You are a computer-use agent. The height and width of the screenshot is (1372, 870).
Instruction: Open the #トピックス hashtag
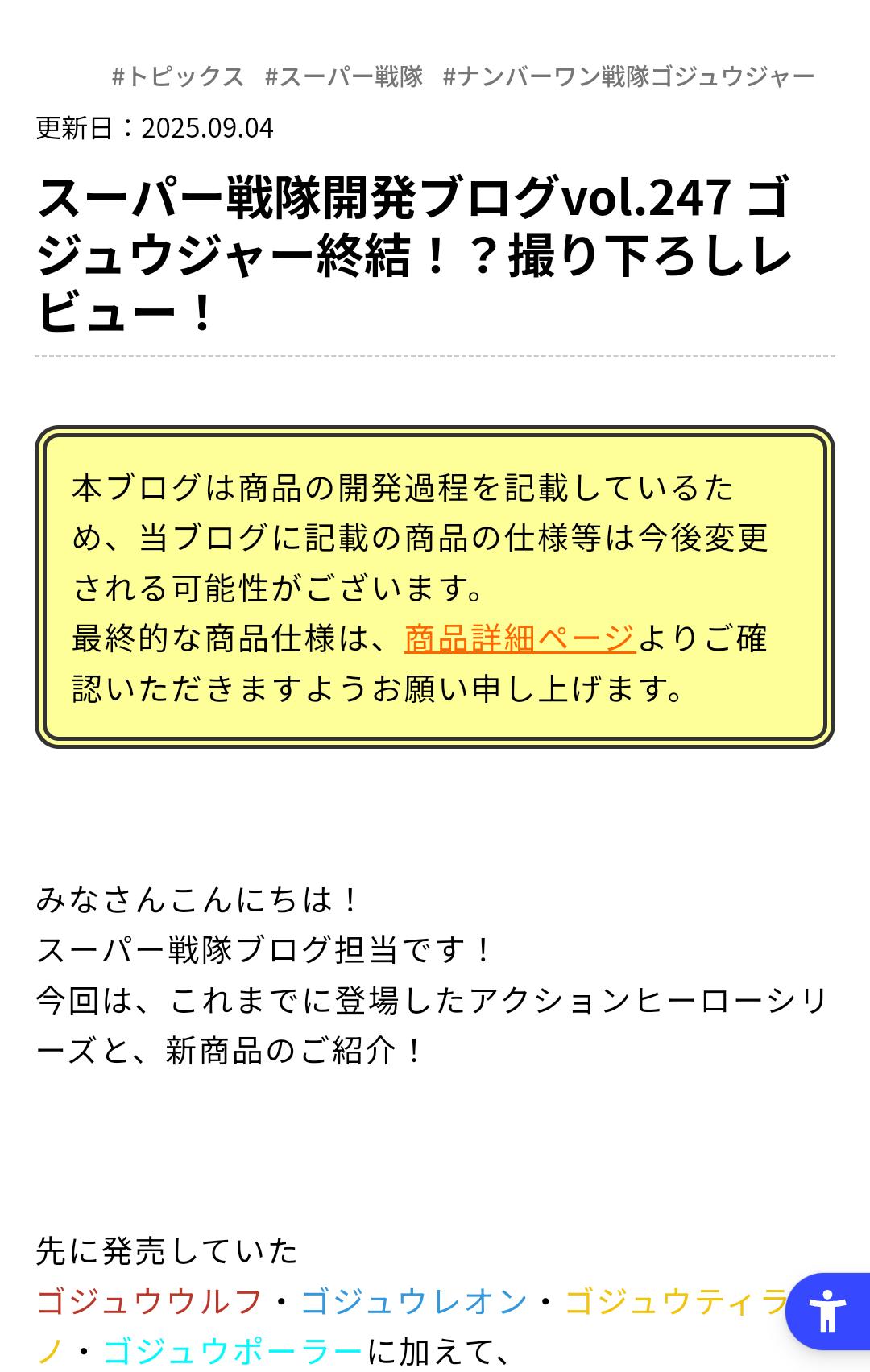[177, 76]
